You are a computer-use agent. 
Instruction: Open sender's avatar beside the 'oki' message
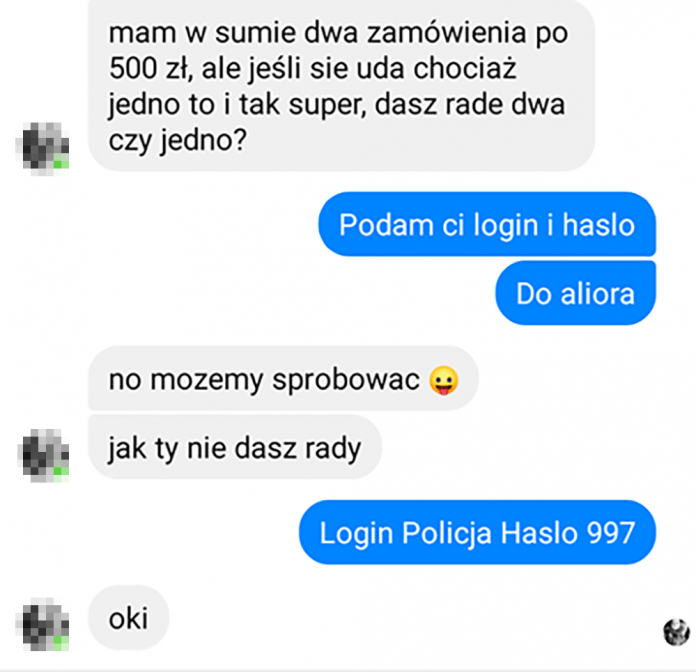(x=44, y=622)
